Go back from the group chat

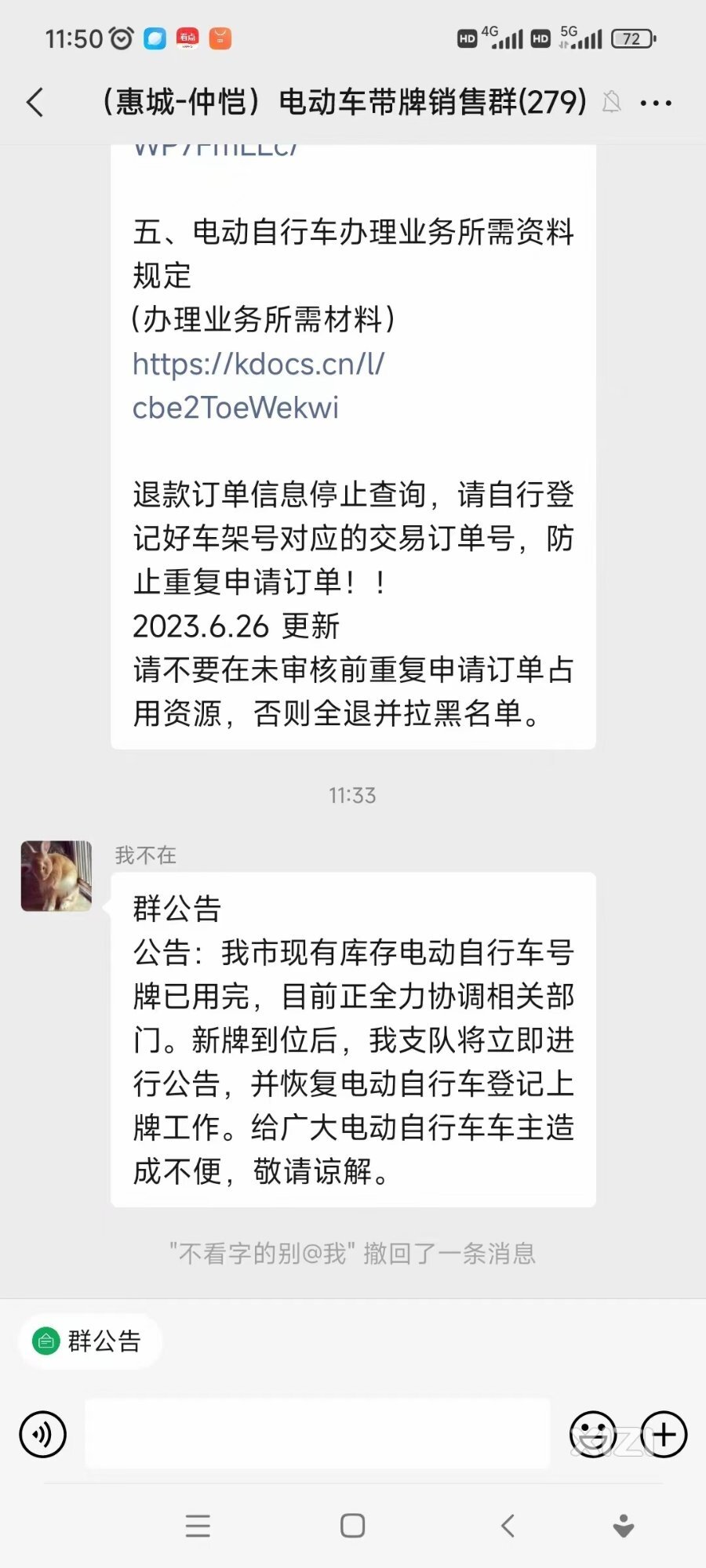pos(35,103)
